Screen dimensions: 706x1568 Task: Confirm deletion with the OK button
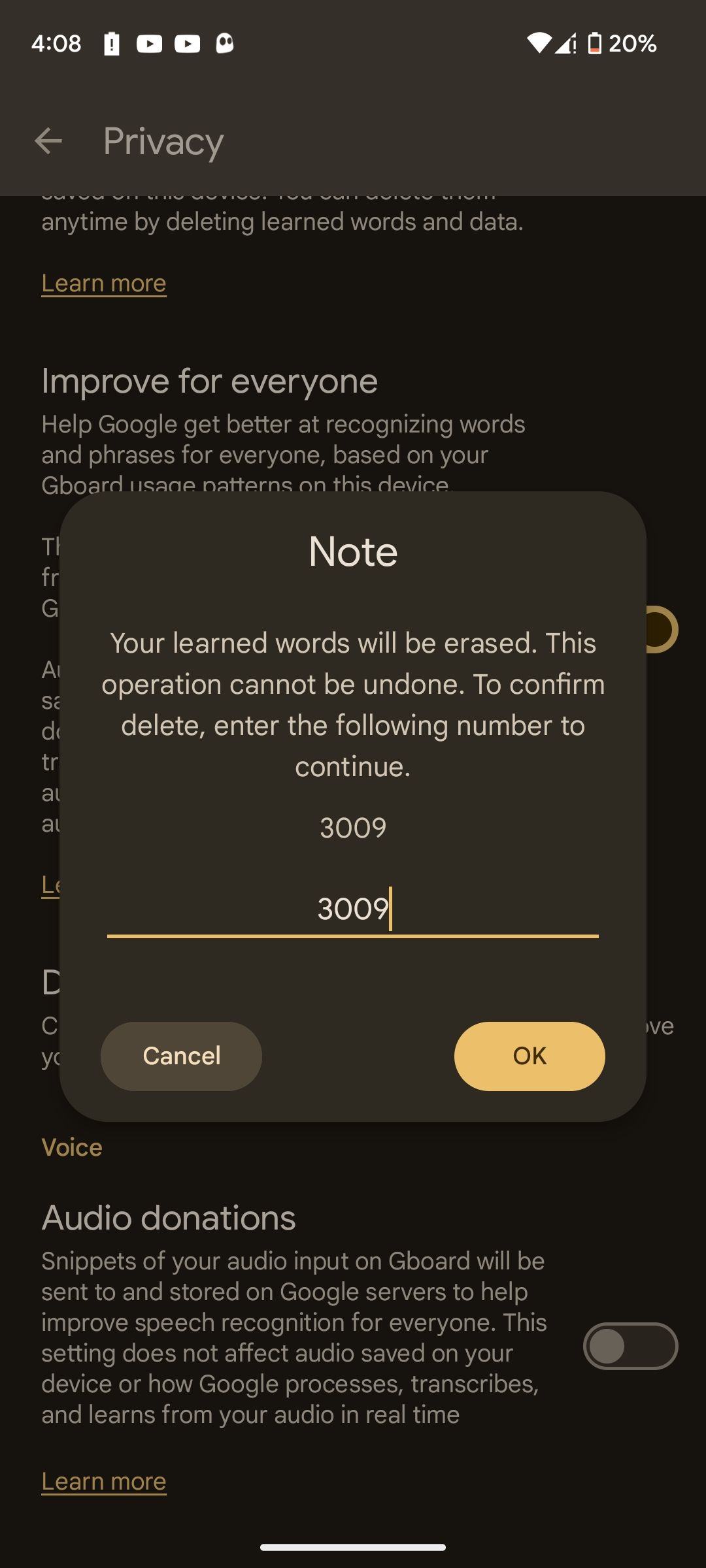[x=529, y=1056]
